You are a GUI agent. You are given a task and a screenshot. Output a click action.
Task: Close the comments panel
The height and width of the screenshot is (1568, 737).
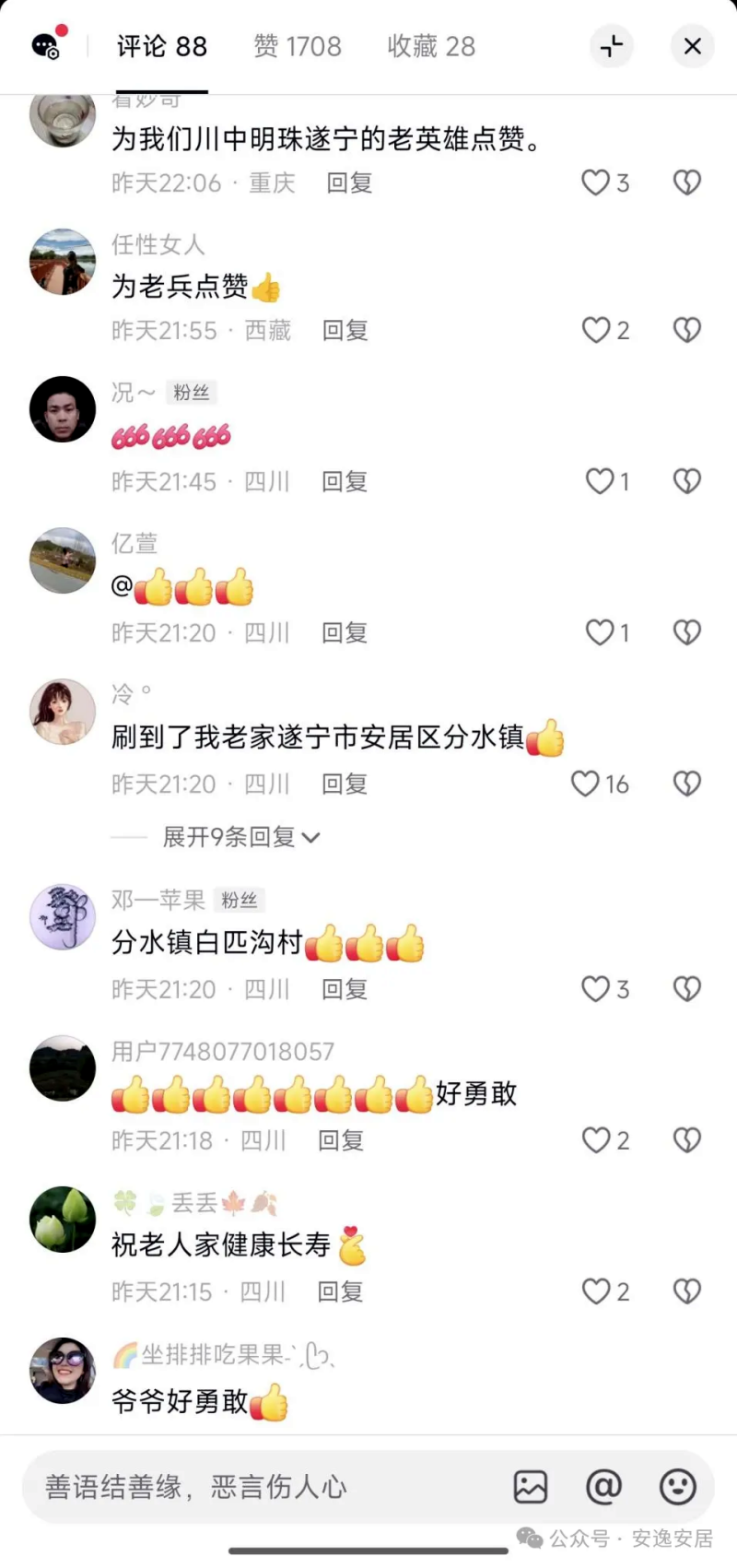coord(693,46)
